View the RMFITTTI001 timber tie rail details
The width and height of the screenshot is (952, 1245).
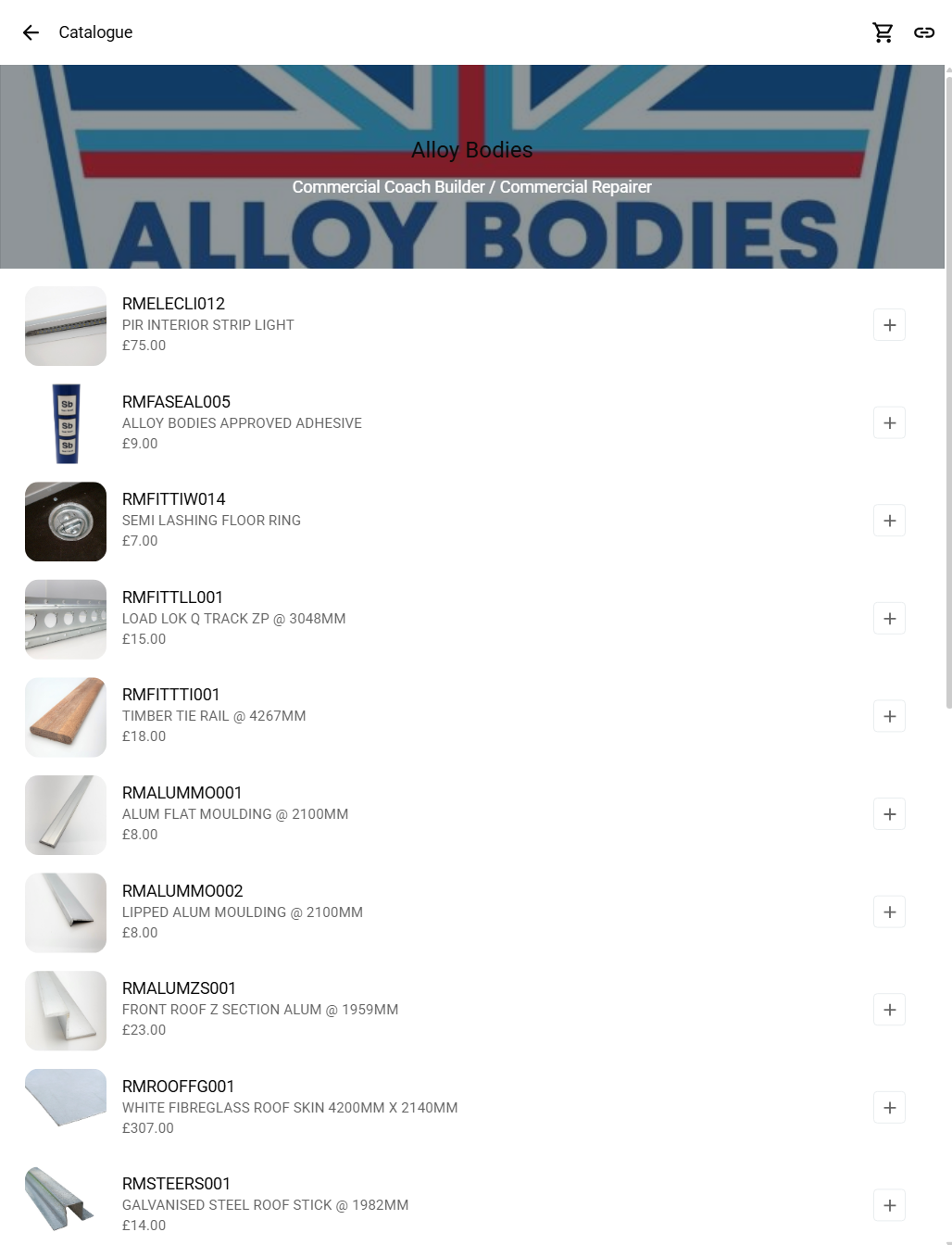pos(170,695)
